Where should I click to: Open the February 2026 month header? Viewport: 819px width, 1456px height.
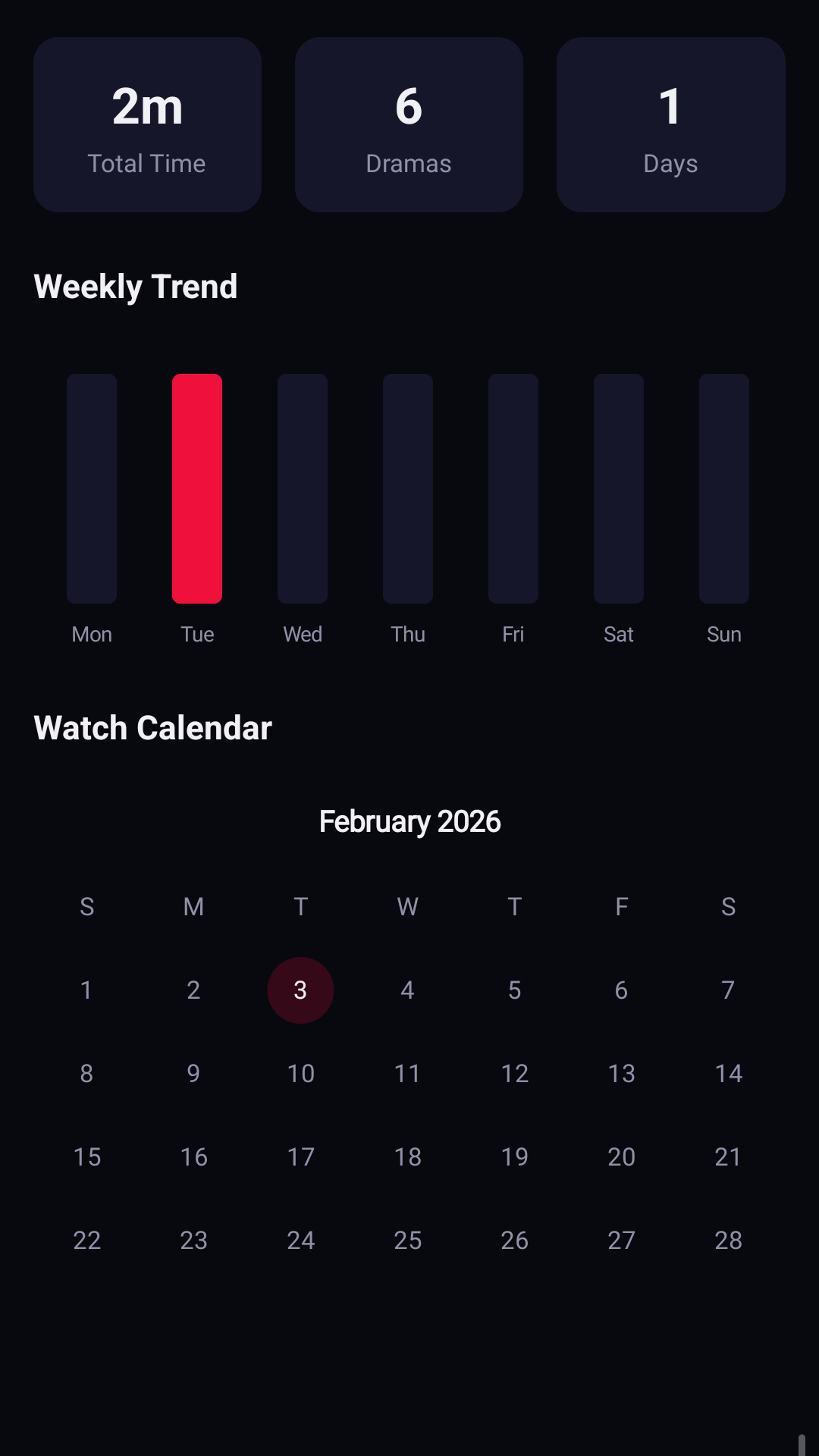(409, 821)
